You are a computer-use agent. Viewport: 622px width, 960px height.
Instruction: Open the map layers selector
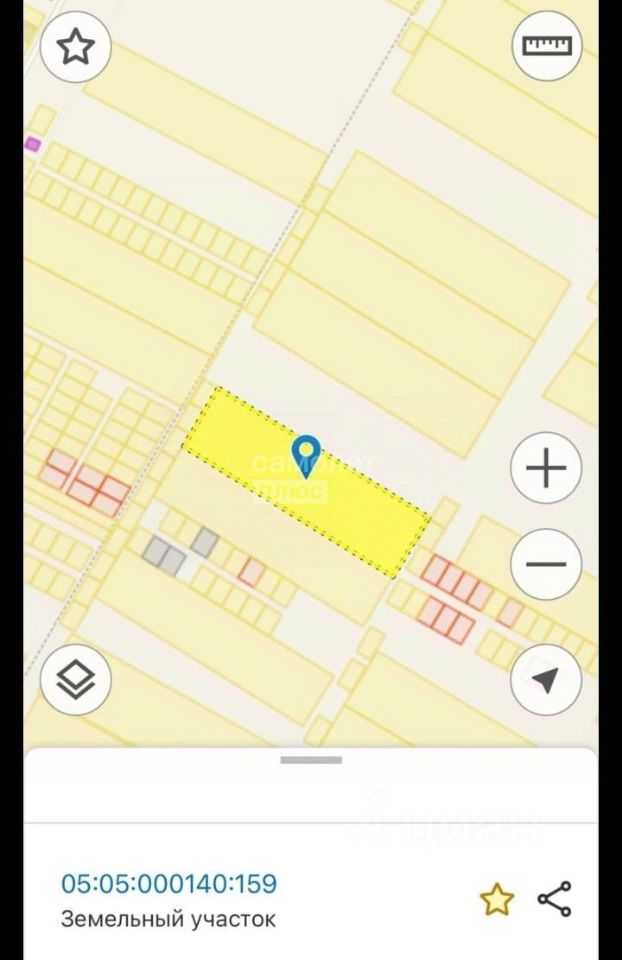pyautogui.click(x=76, y=680)
